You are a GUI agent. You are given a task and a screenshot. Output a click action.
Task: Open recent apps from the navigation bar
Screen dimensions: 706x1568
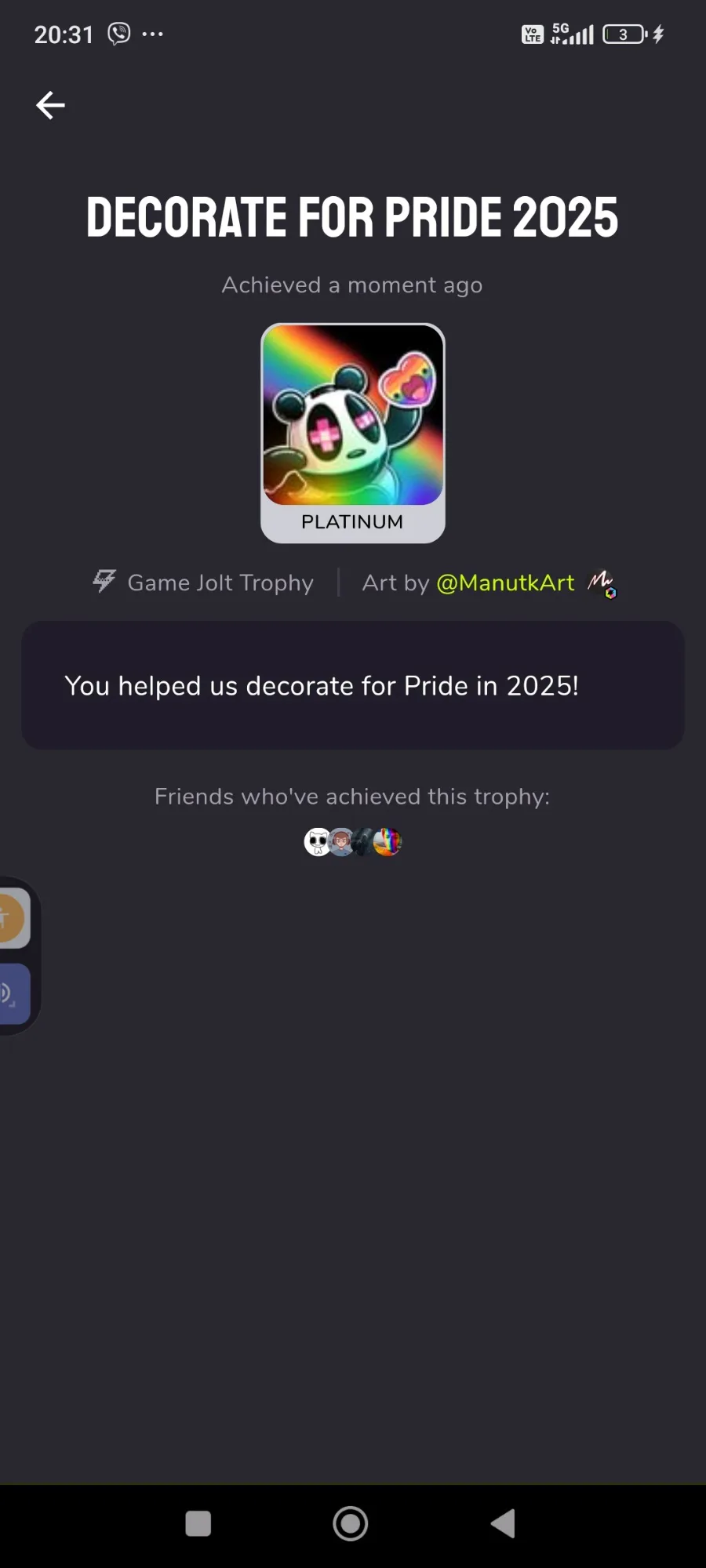198,1524
